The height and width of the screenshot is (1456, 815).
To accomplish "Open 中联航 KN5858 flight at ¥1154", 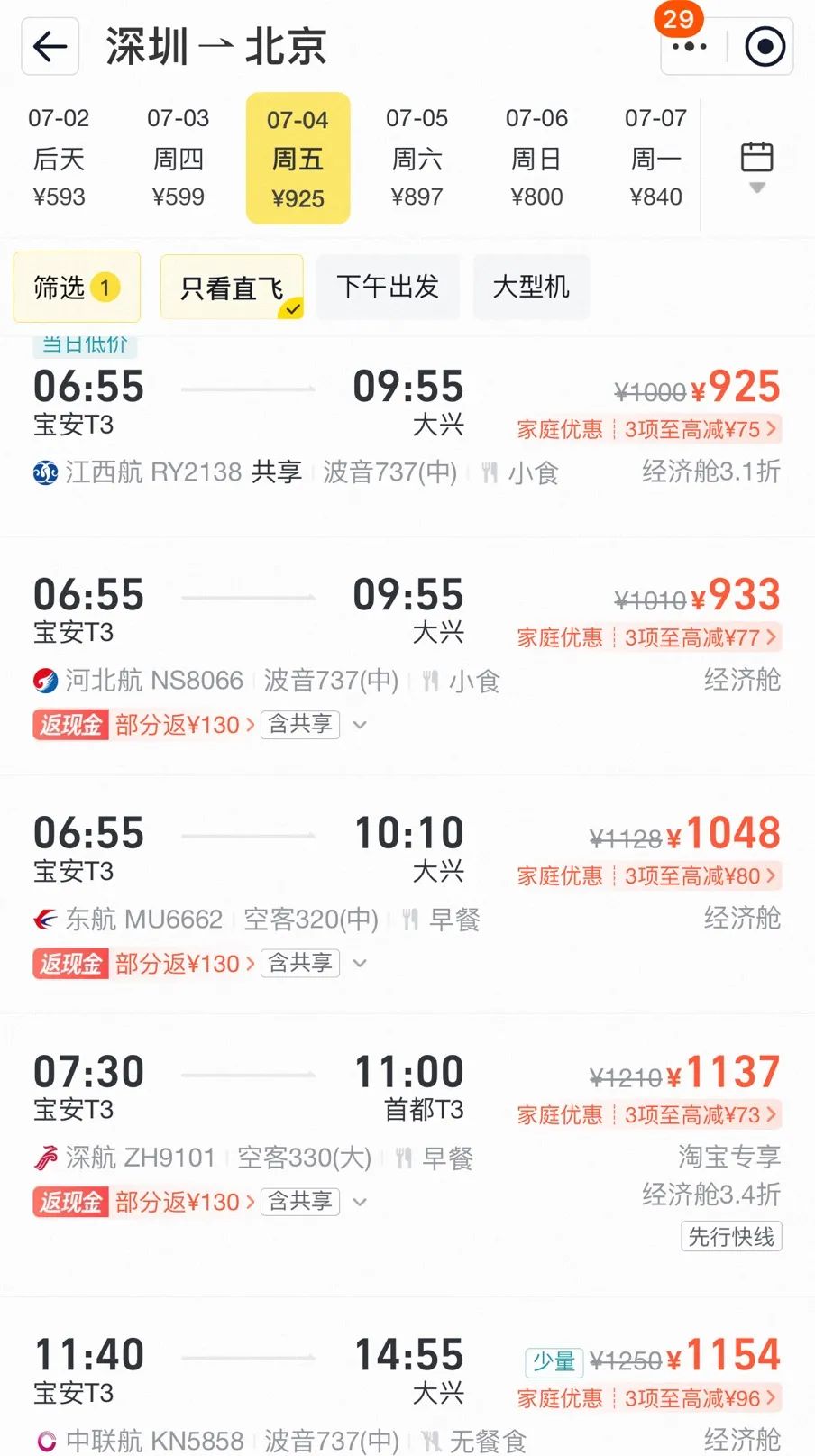I will pos(407,1379).
